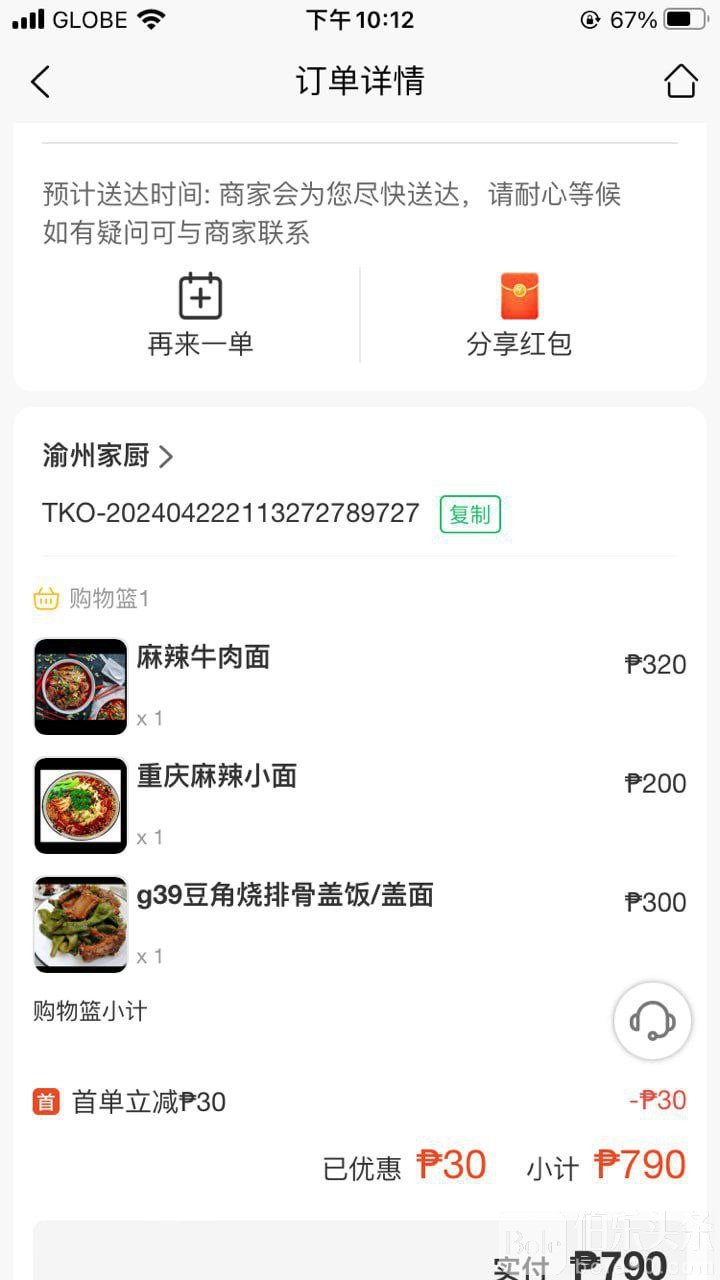Share the red packet 分享红包
The width and height of the screenshot is (720, 1280).
click(519, 315)
